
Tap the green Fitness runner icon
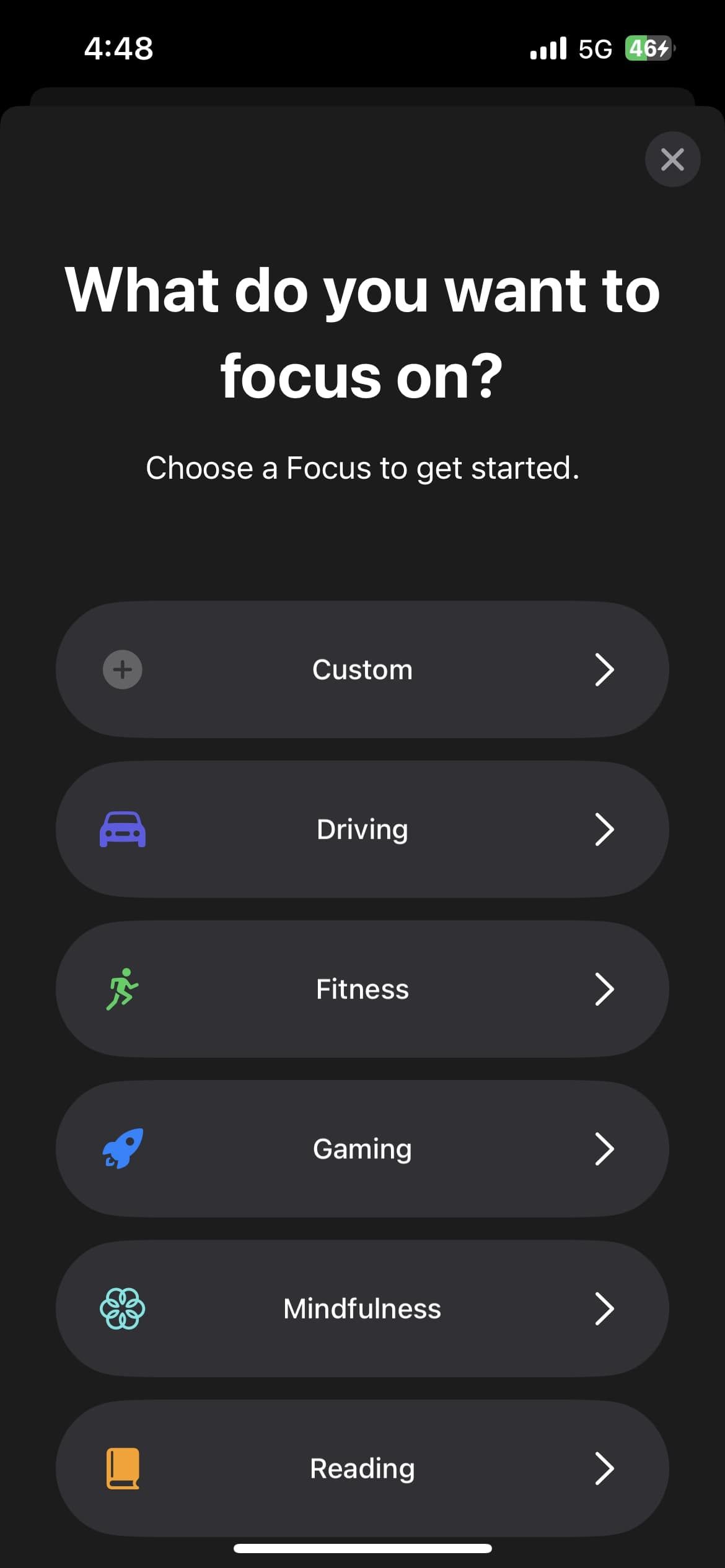(123, 988)
